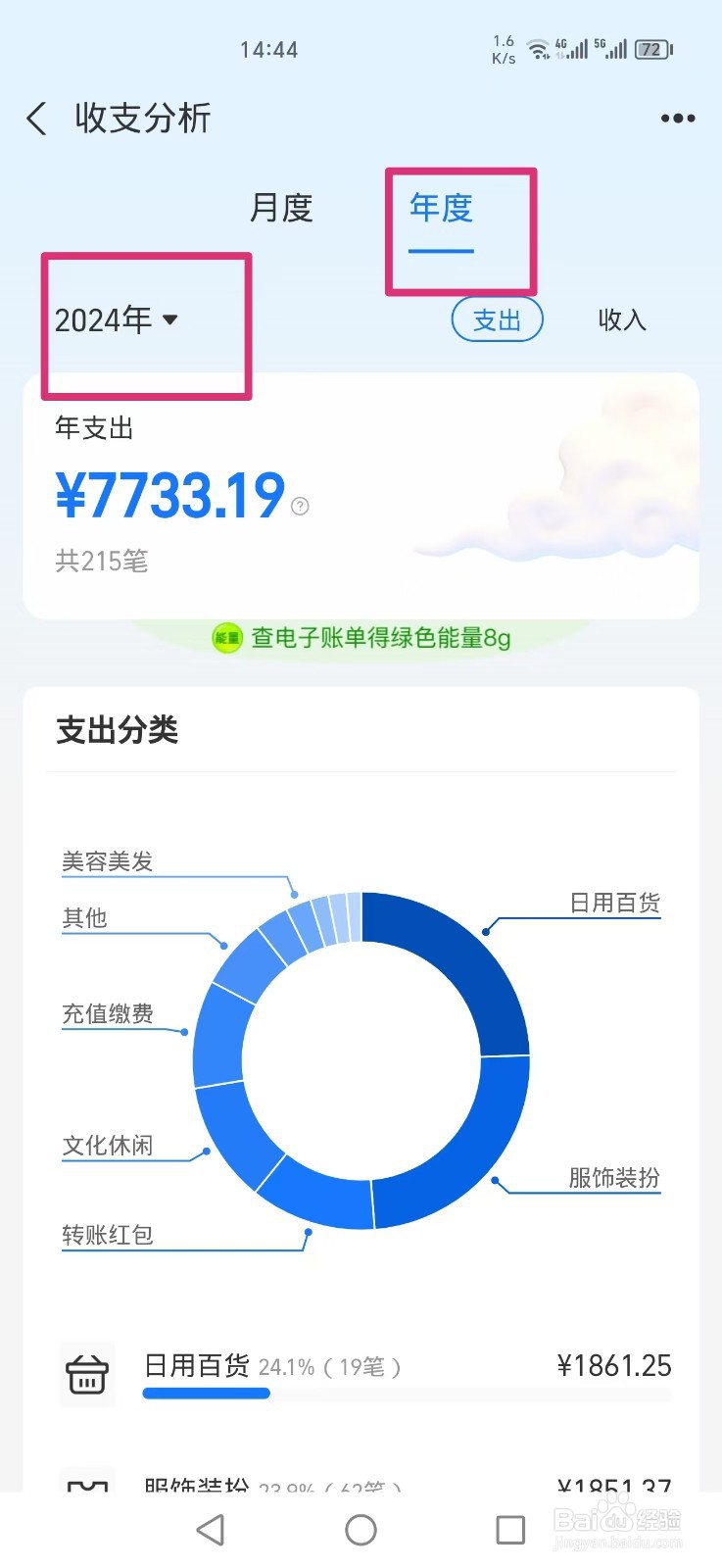Open the 2024年 year selector dropdown
The width and height of the screenshot is (722, 1568).
pos(118,318)
